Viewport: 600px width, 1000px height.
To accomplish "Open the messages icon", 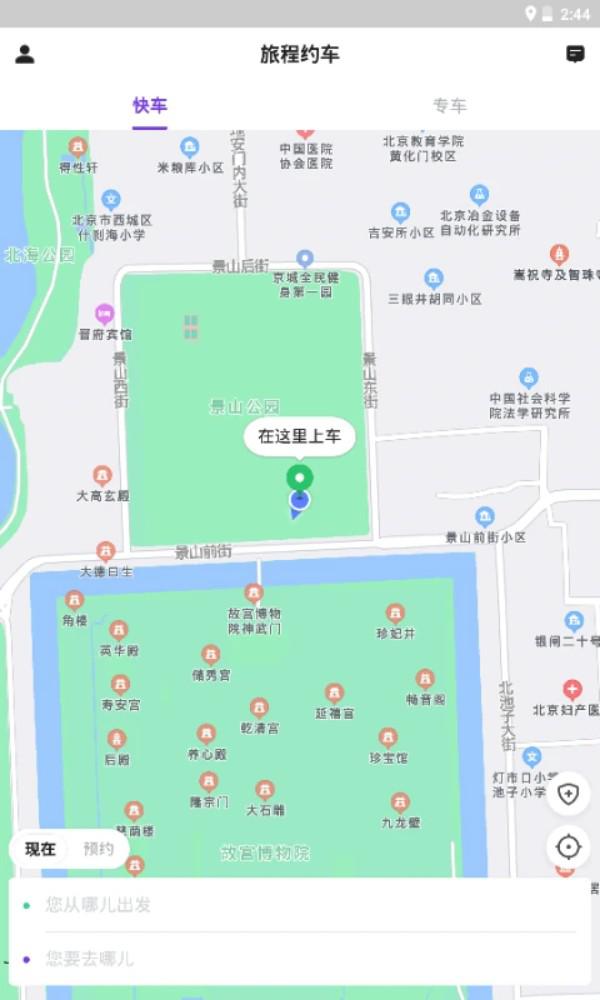I will click(x=575, y=54).
